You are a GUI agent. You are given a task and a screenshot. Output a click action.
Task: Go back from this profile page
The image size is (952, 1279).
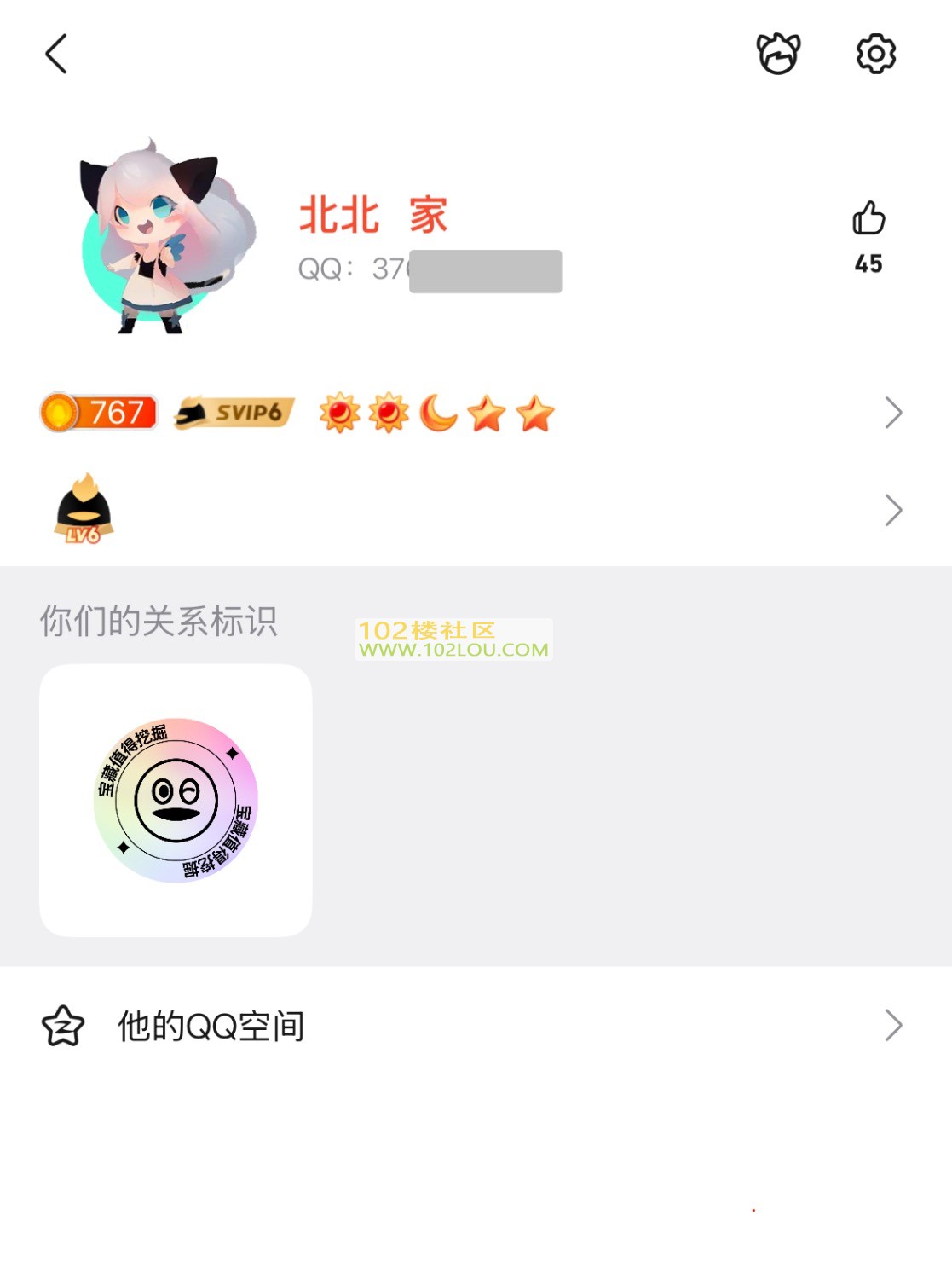click(56, 55)
